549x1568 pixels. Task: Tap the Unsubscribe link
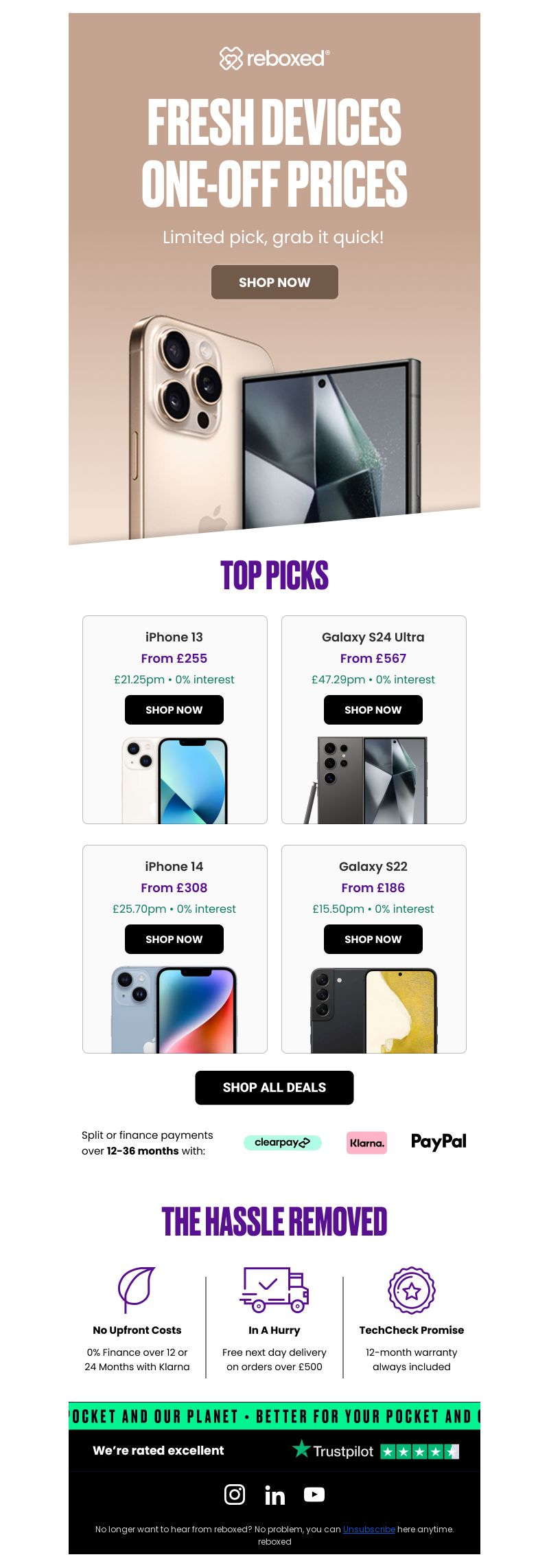pos(369,1529)
